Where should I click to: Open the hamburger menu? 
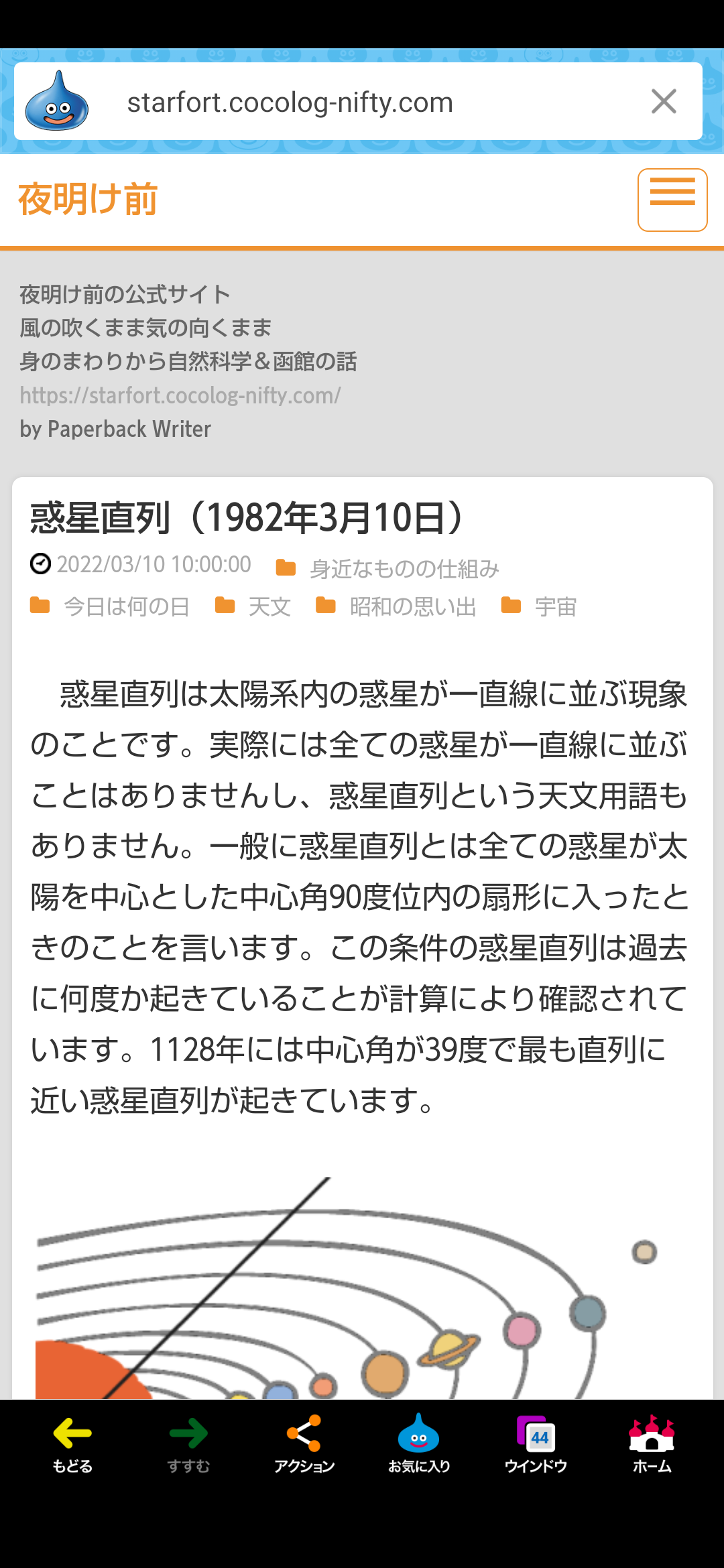point(672,200)
